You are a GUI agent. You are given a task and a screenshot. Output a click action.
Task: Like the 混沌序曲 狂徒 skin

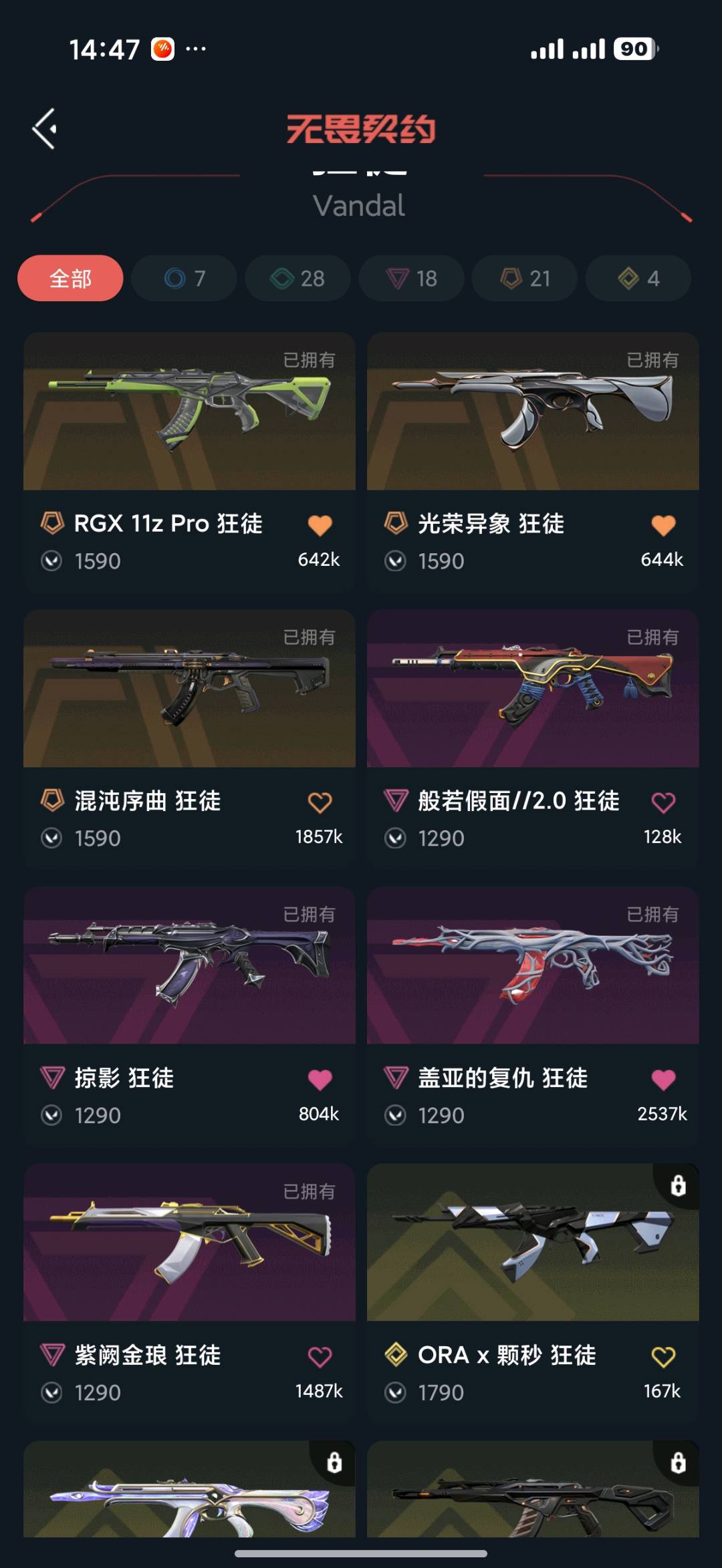(320, 802)
